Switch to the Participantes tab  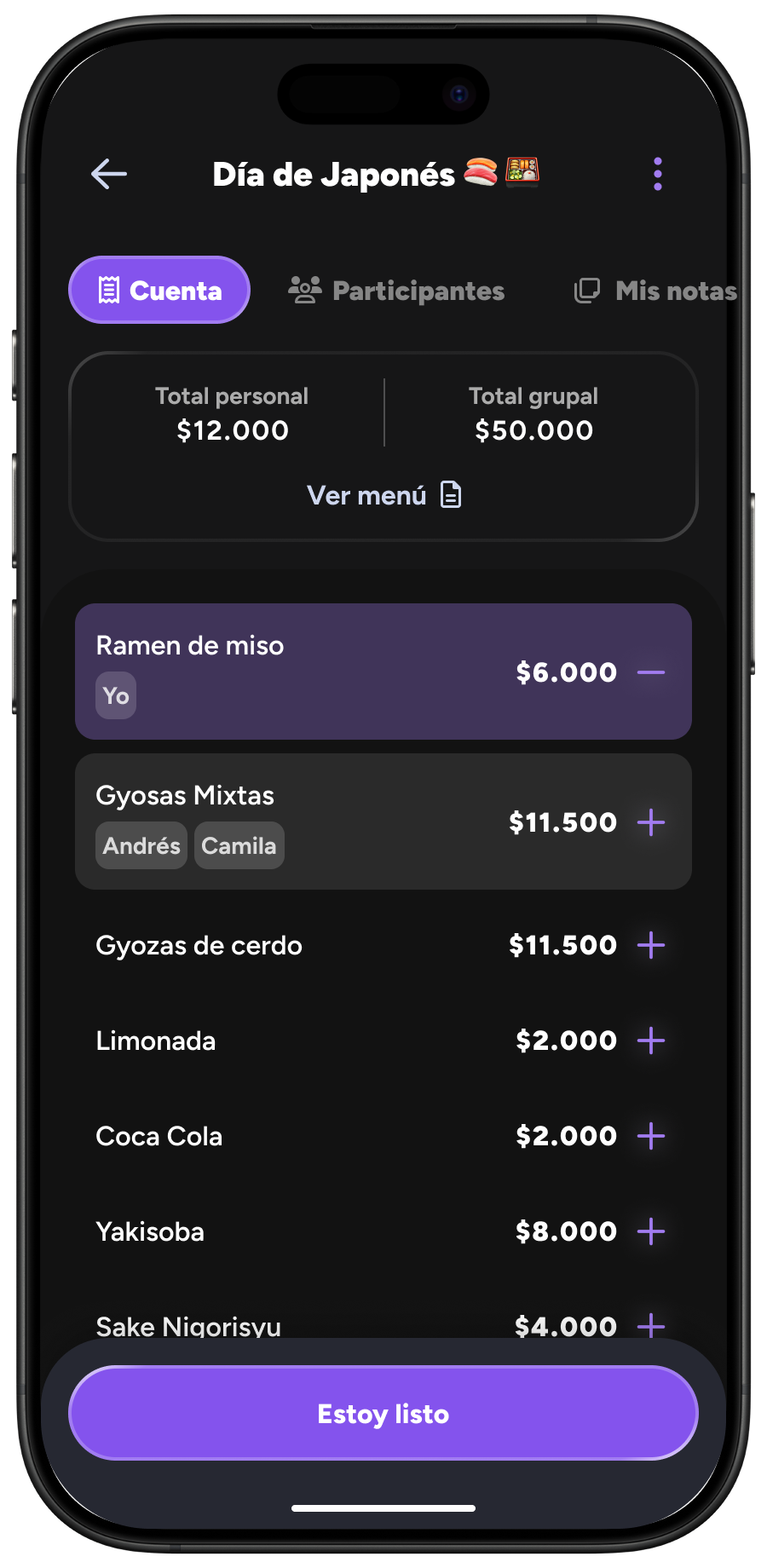pos(396,291)
